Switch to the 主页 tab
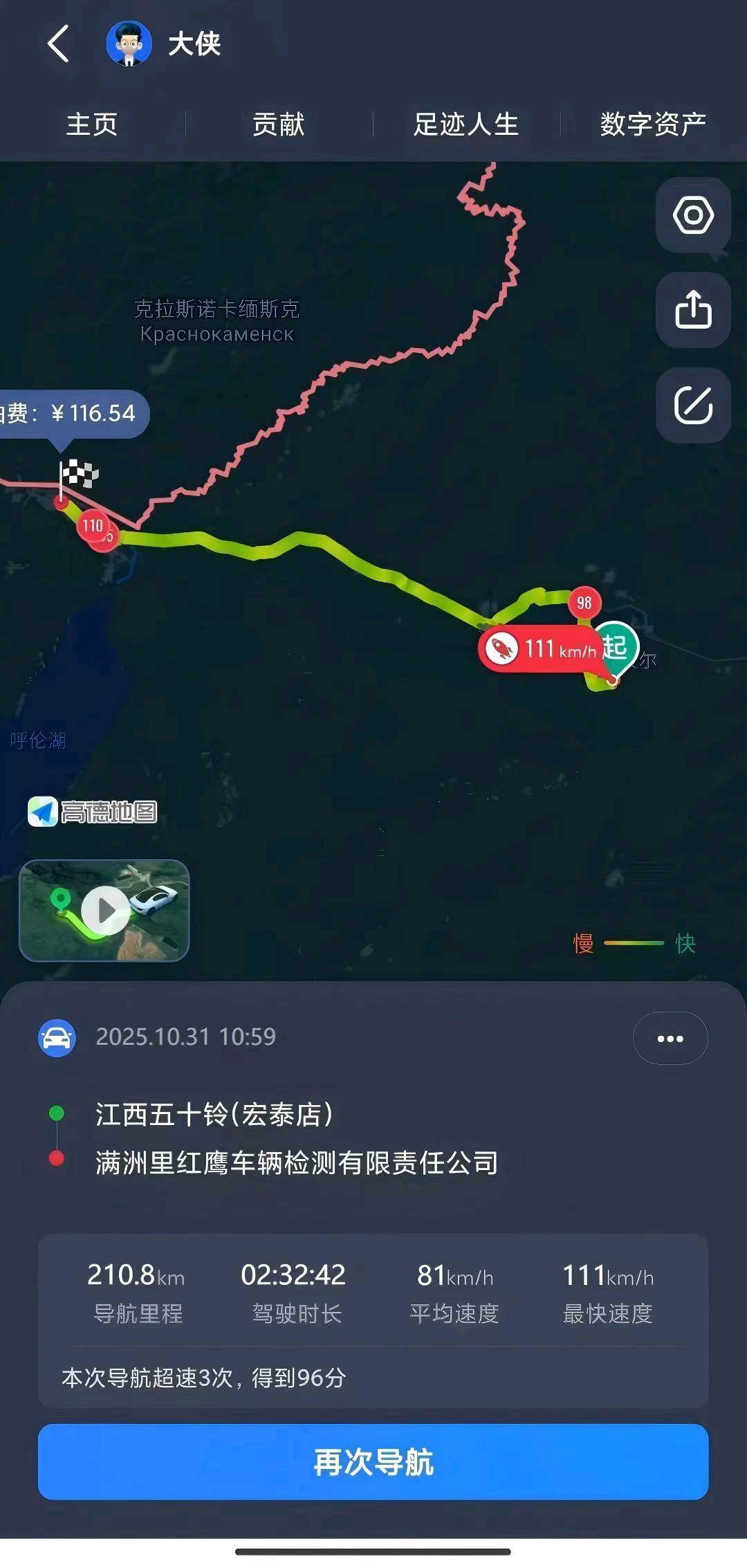The image size is (747, 1568). (92, 125)
